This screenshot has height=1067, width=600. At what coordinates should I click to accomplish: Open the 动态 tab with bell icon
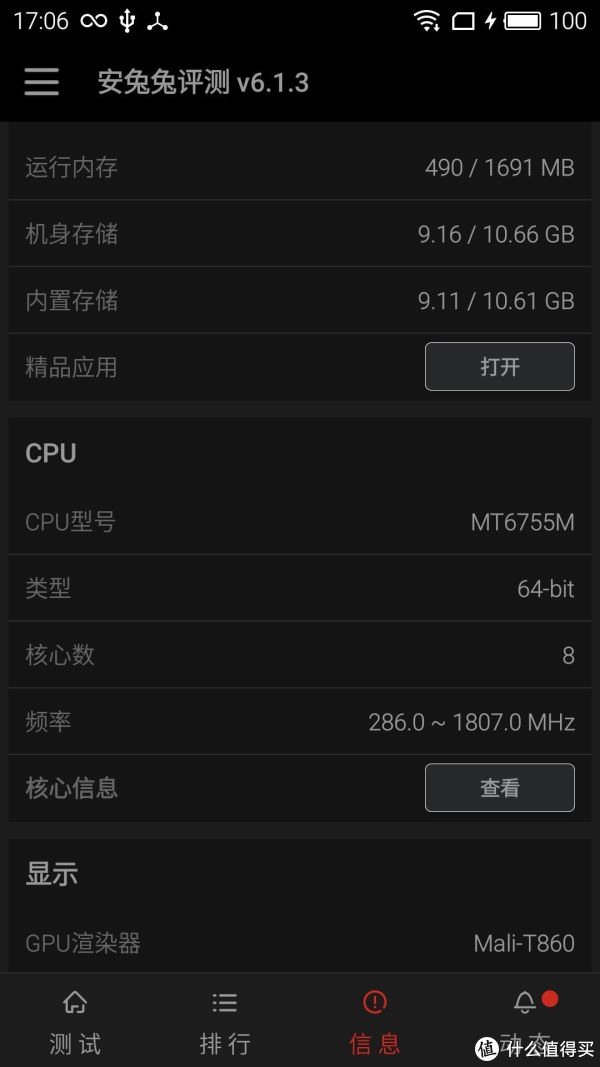tap(524, 1021)
